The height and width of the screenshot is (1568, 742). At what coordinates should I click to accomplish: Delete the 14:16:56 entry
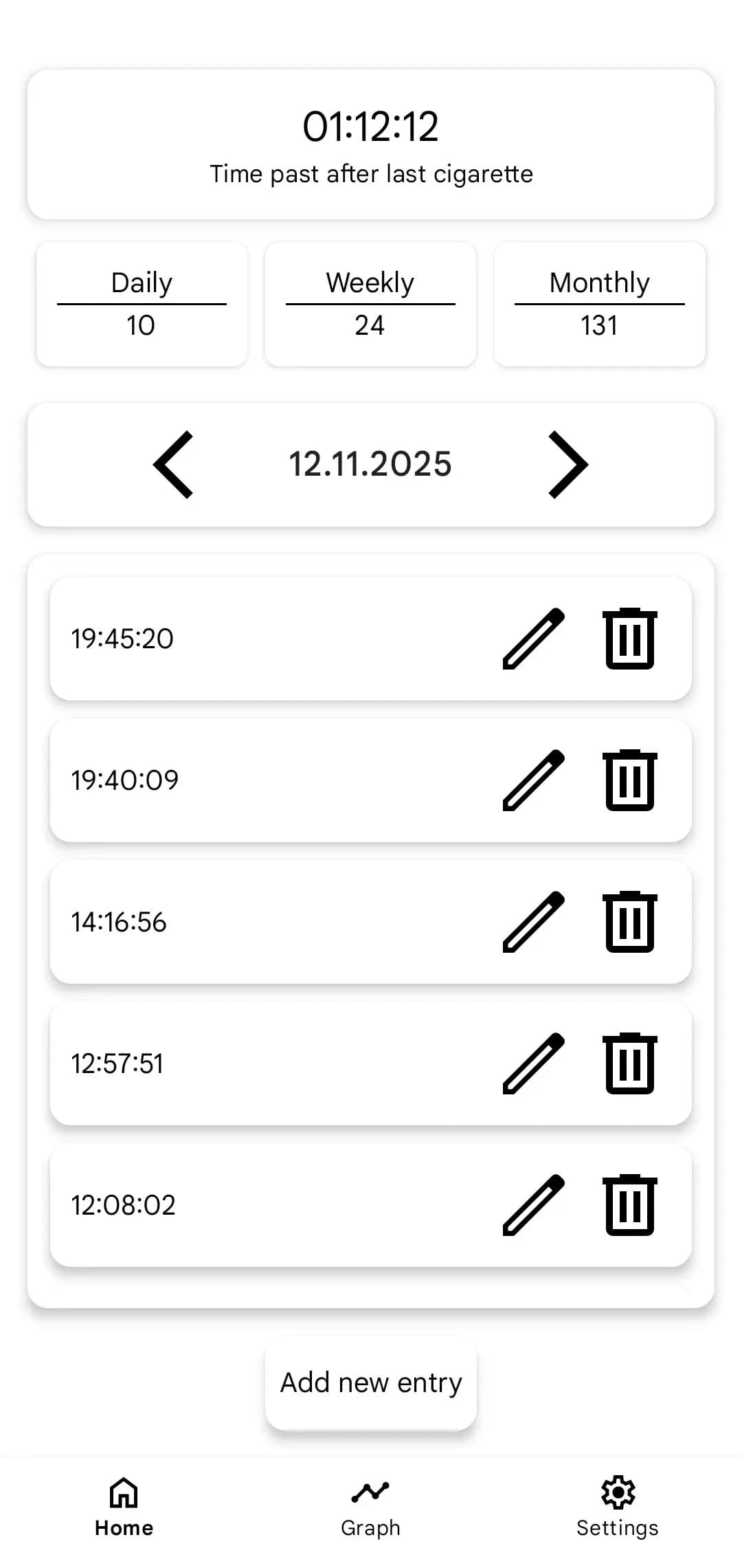[x=629, y=923]
